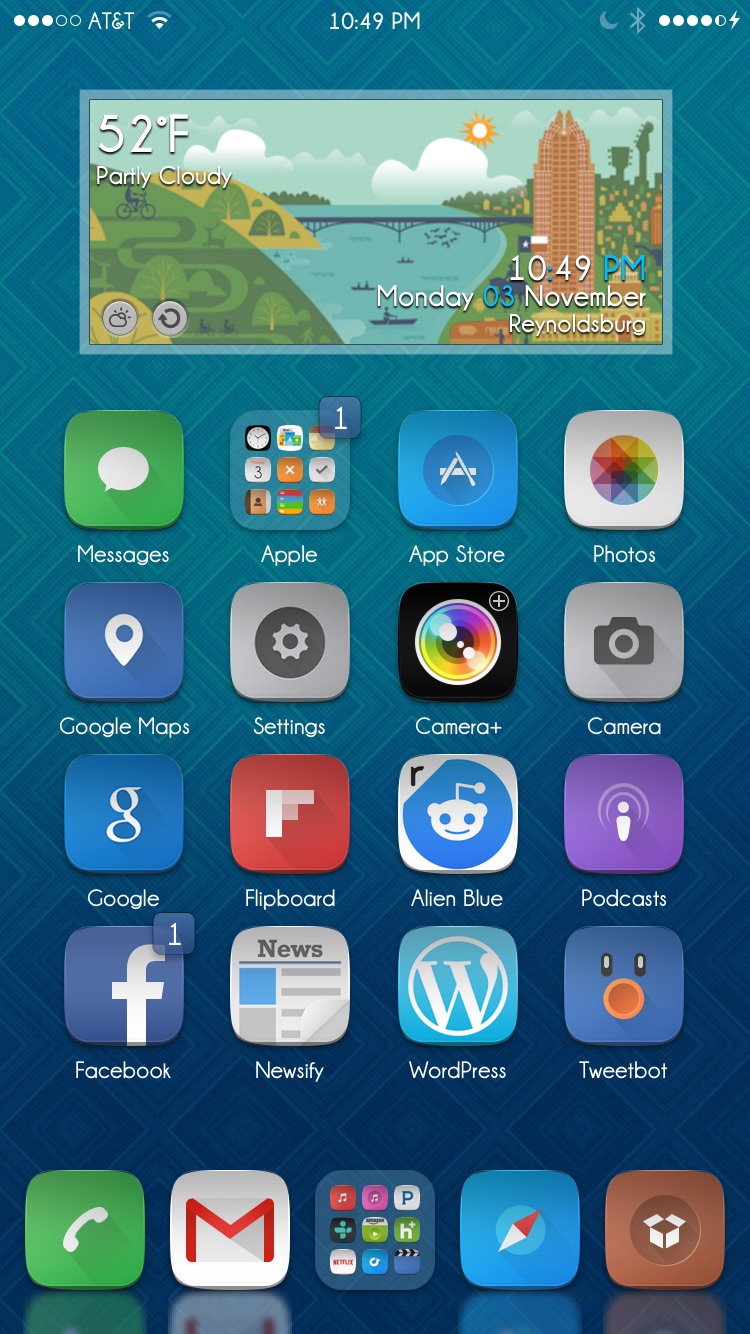Screen dimensions: 750x1334
Task: Launch Tweetbot
Action: coord(624,985)
